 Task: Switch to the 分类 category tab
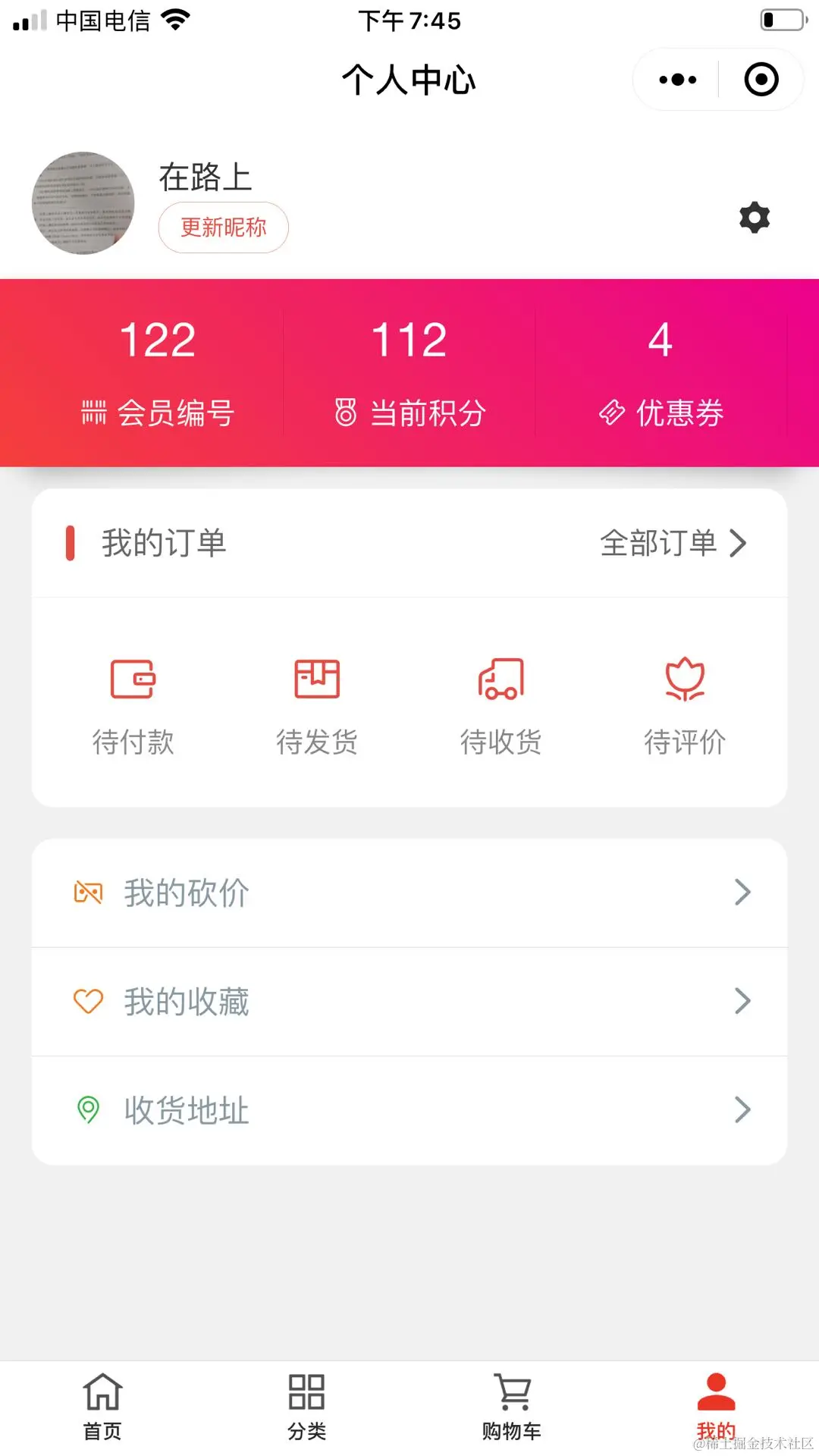(x=306, y=1407)
